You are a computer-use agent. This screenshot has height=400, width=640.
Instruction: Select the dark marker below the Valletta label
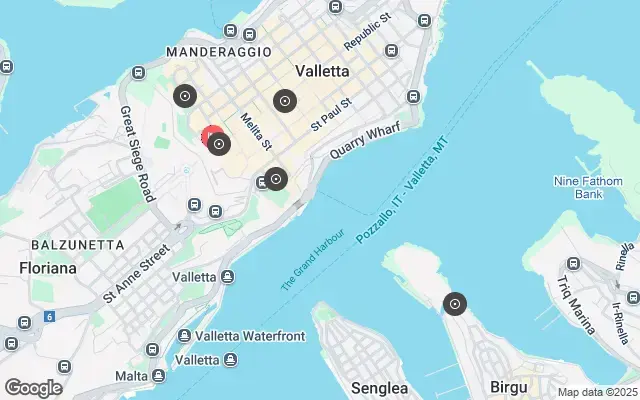(x=285, y=101)
